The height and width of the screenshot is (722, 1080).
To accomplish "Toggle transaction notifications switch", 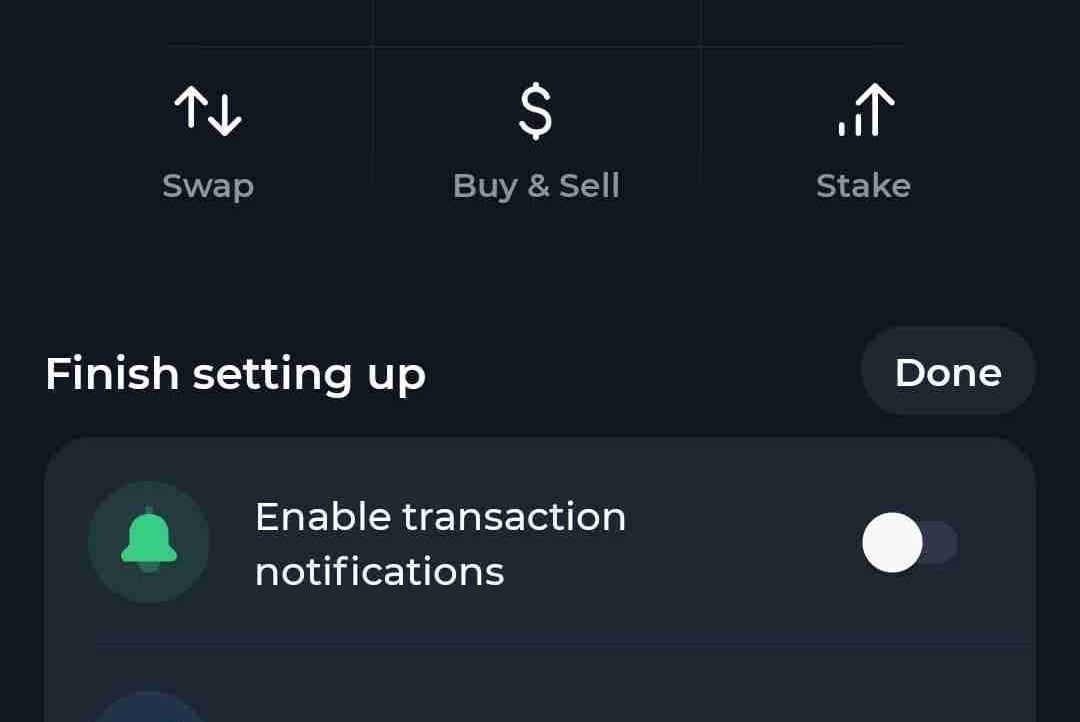I will [909, 543].
